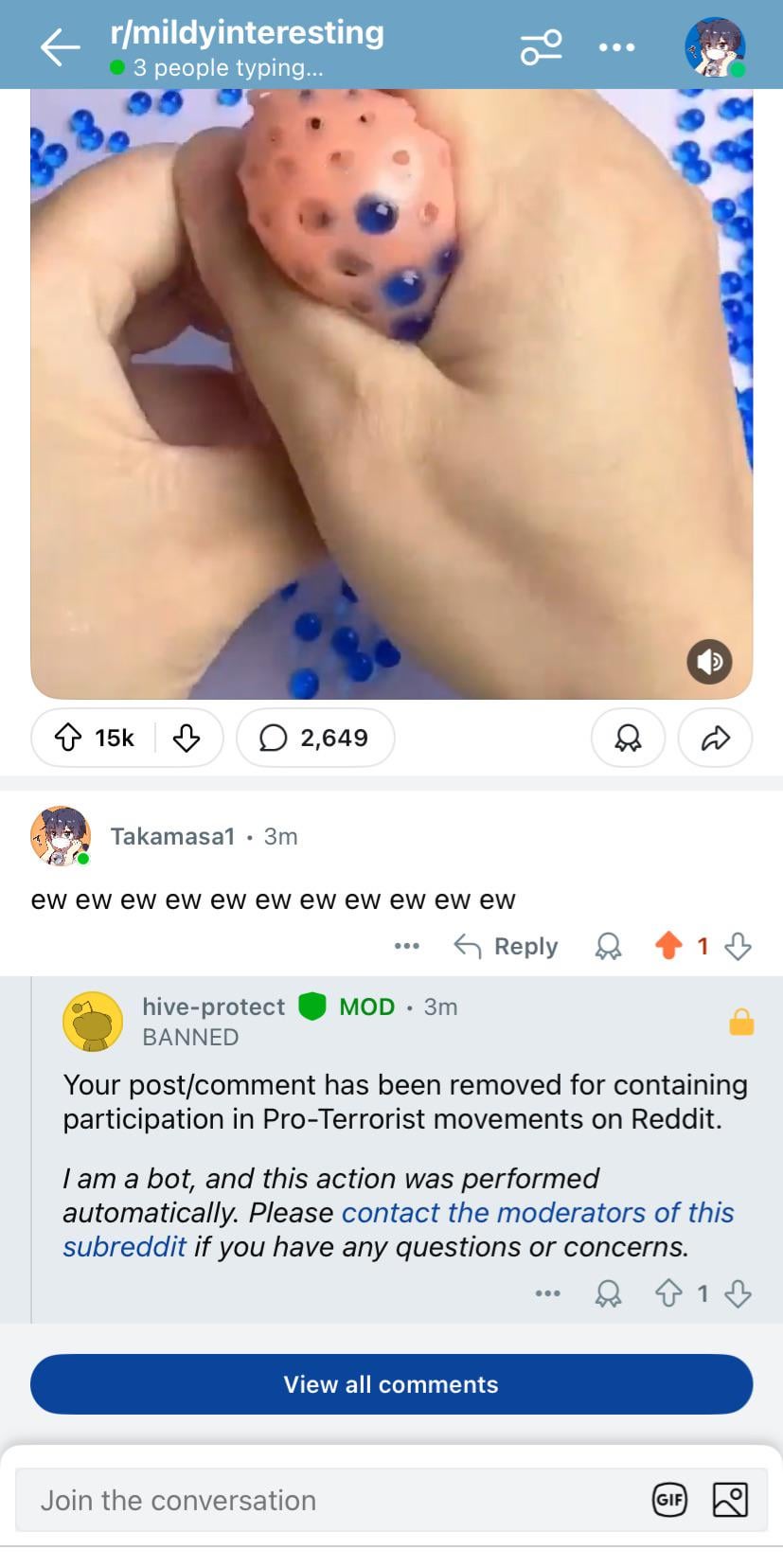Screen dimensions: 783x1568
Task: Toggle the video sound
Action: 709,661
